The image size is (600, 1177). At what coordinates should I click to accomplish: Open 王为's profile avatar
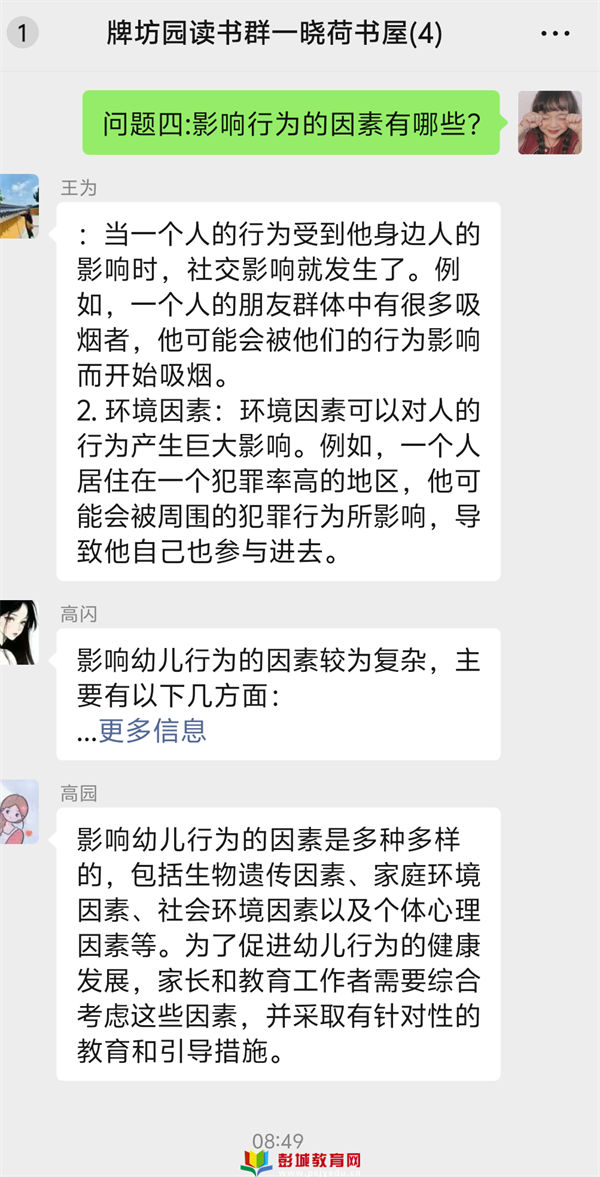point(19,206)
